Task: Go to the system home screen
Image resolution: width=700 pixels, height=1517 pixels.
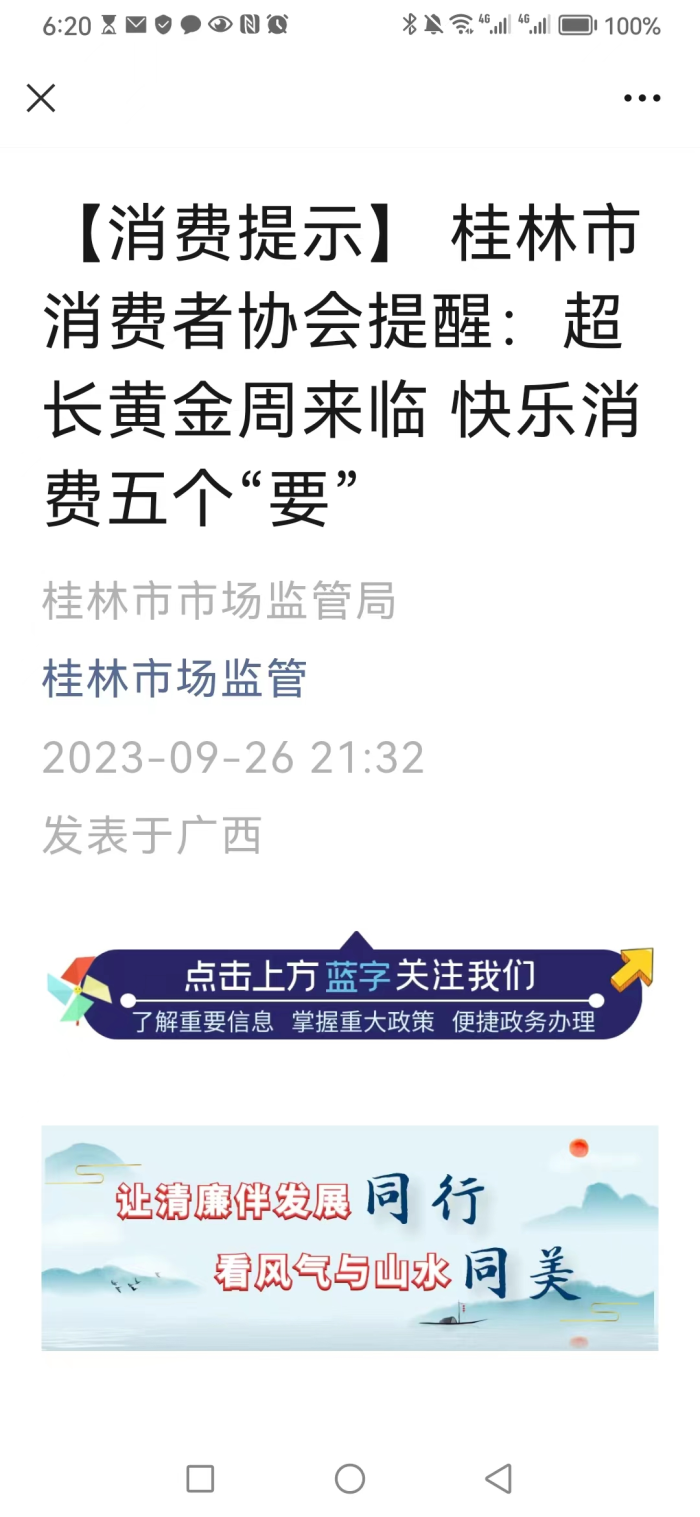Action: pos(350,1478)
